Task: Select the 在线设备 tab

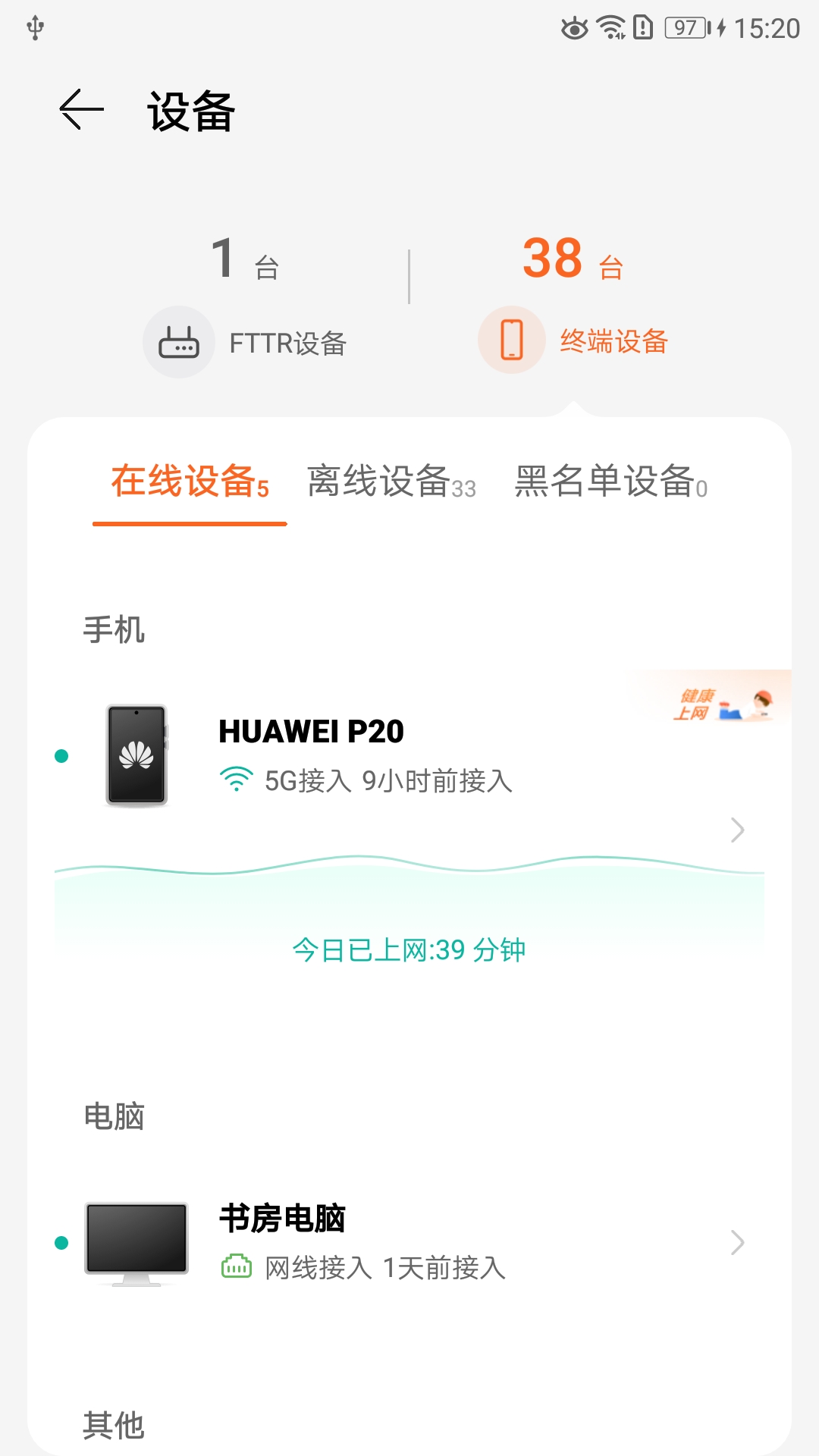Action: (190, 482)
